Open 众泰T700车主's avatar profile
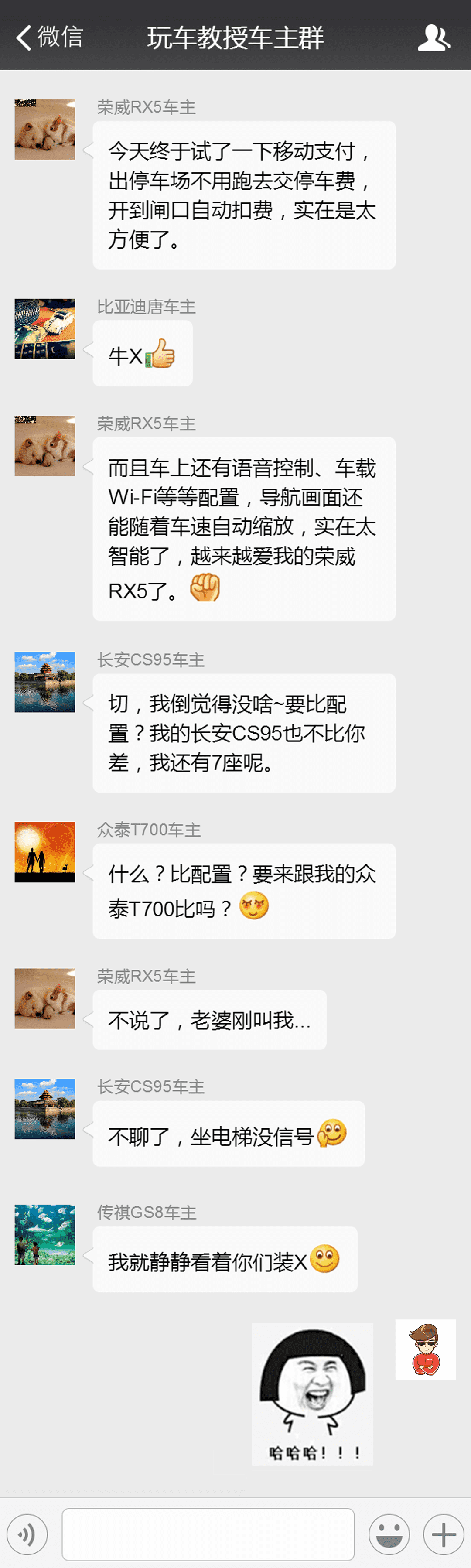The height and width of the screenshot is (1568, 471). pyautogui.click(x=45, y=851)
